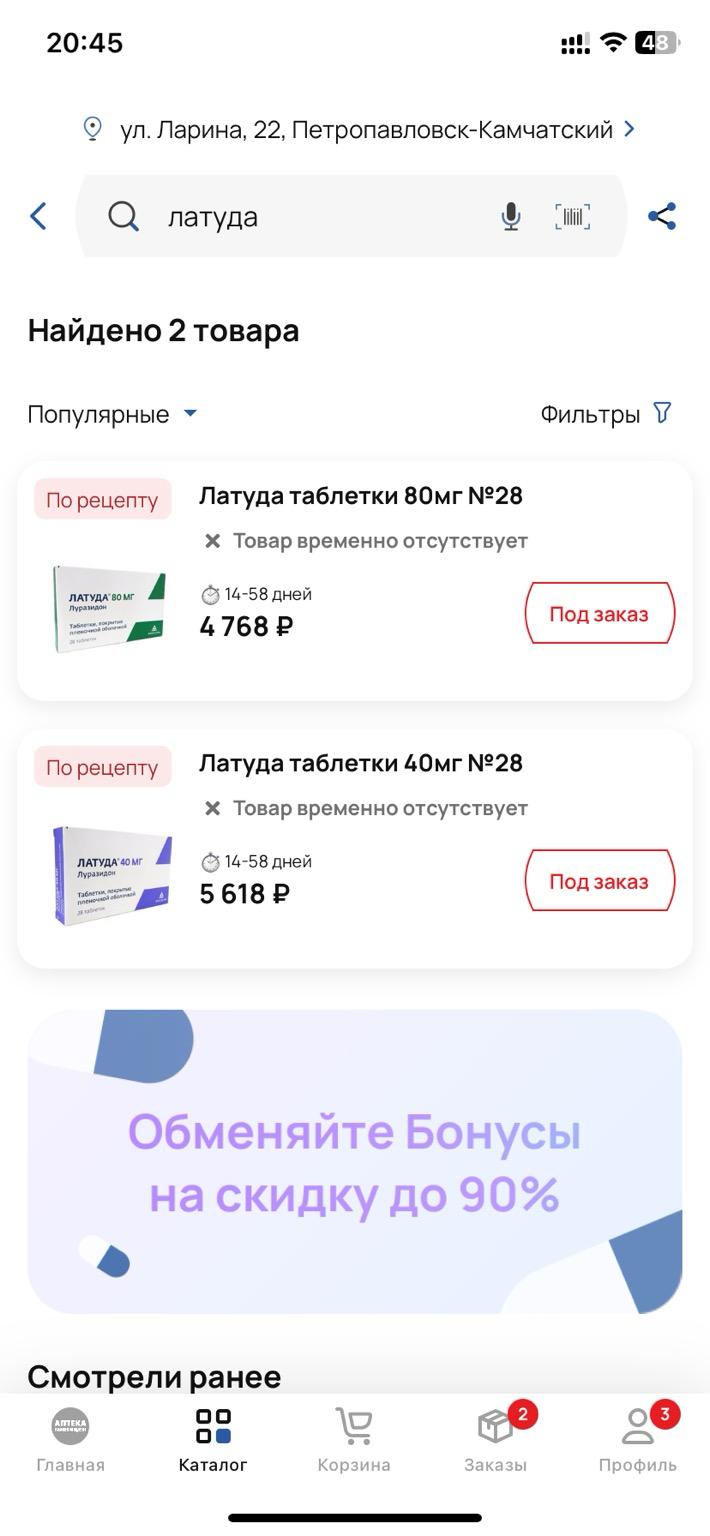Open the Латуда таблетки 80мг №28 card
Image resolution: width=710 pixels, height=1536 pixels.
[x=360, y=496]
